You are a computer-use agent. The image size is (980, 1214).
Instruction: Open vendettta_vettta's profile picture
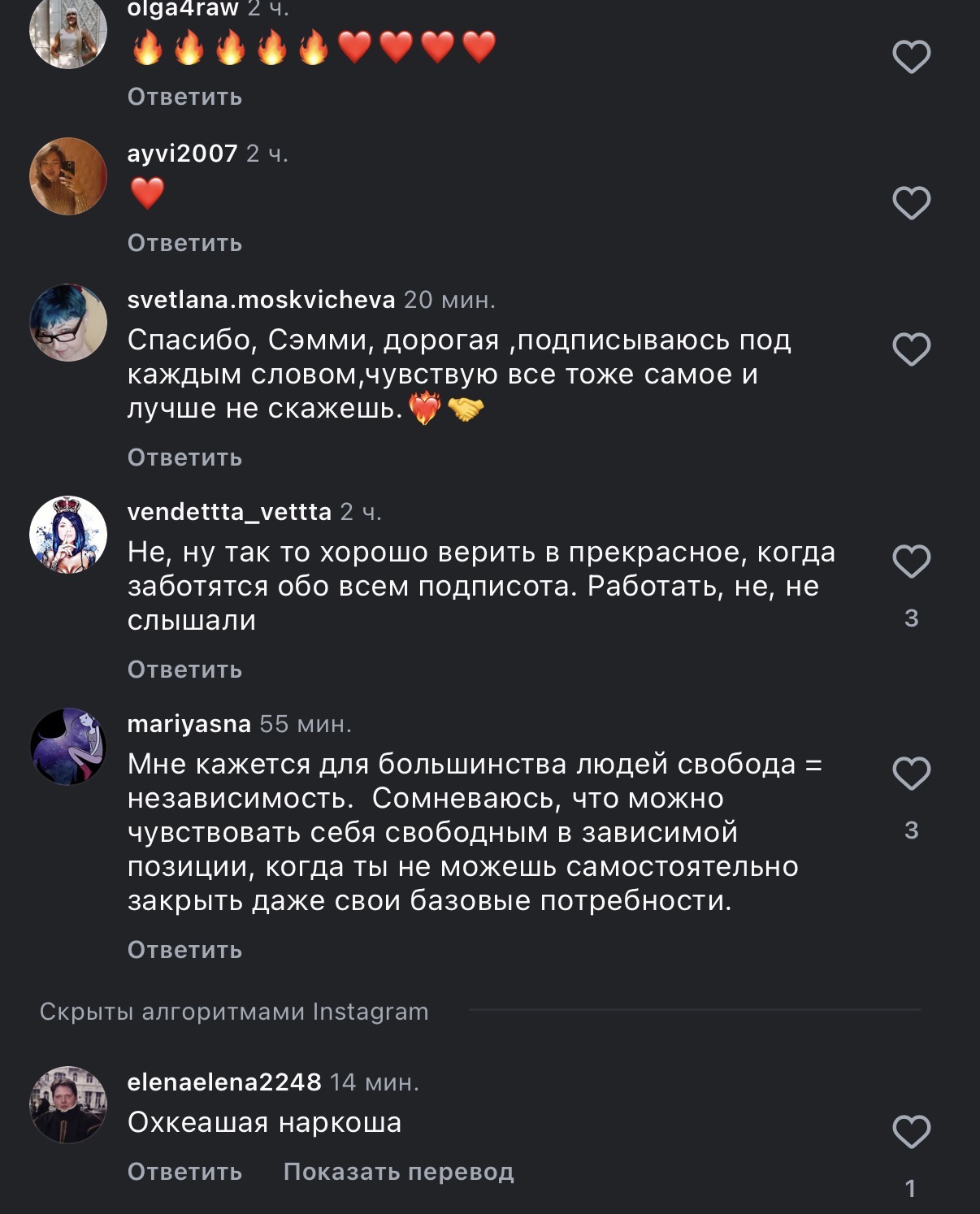[x=68, y=535]
